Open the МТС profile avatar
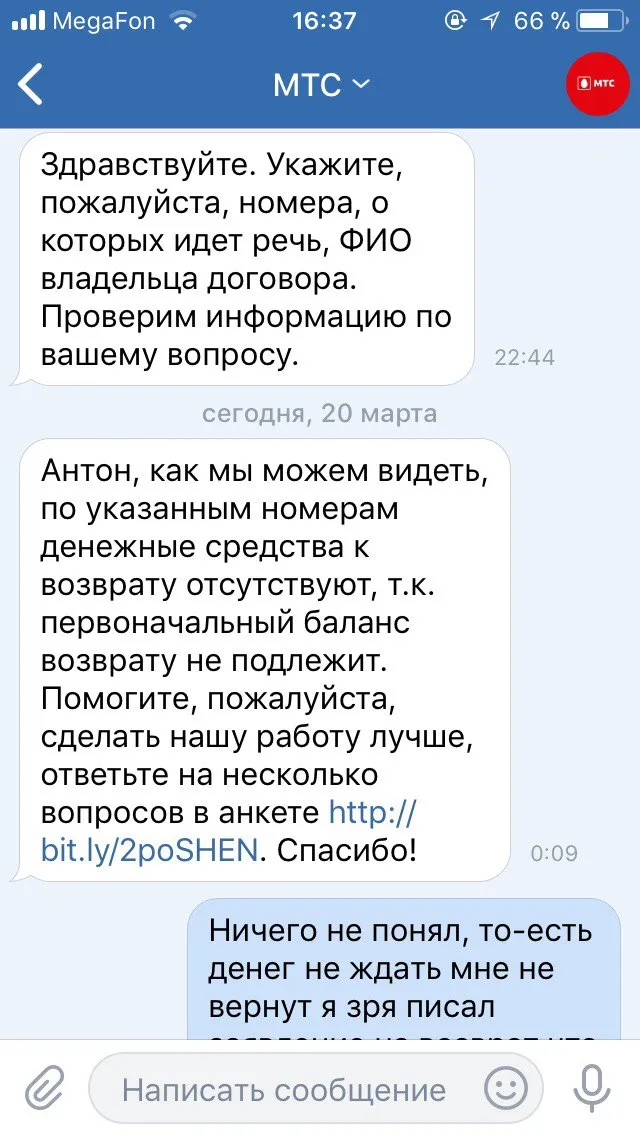Image resolution: width=640 pixels, height=1136 pixels. click(597, 84)
